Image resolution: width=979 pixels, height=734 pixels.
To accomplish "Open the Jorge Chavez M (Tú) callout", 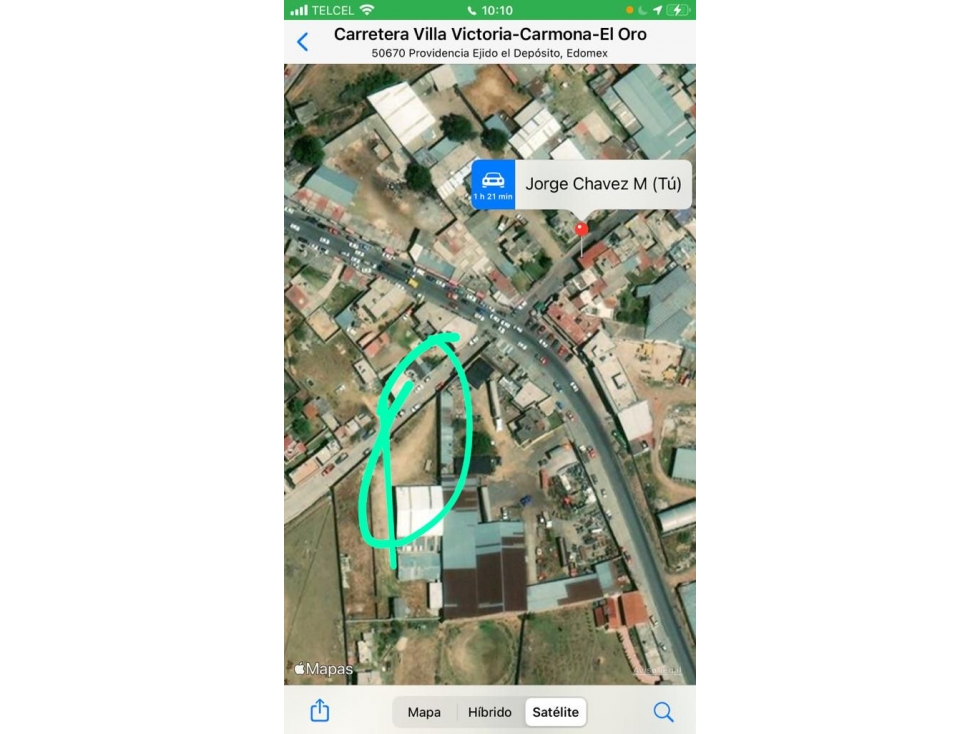I will pos(602,184).
